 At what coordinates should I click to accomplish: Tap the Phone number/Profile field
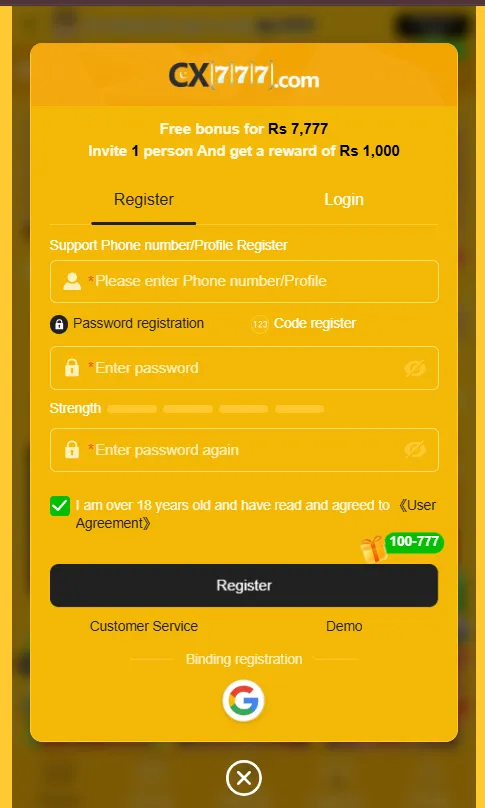coord(244,281)
